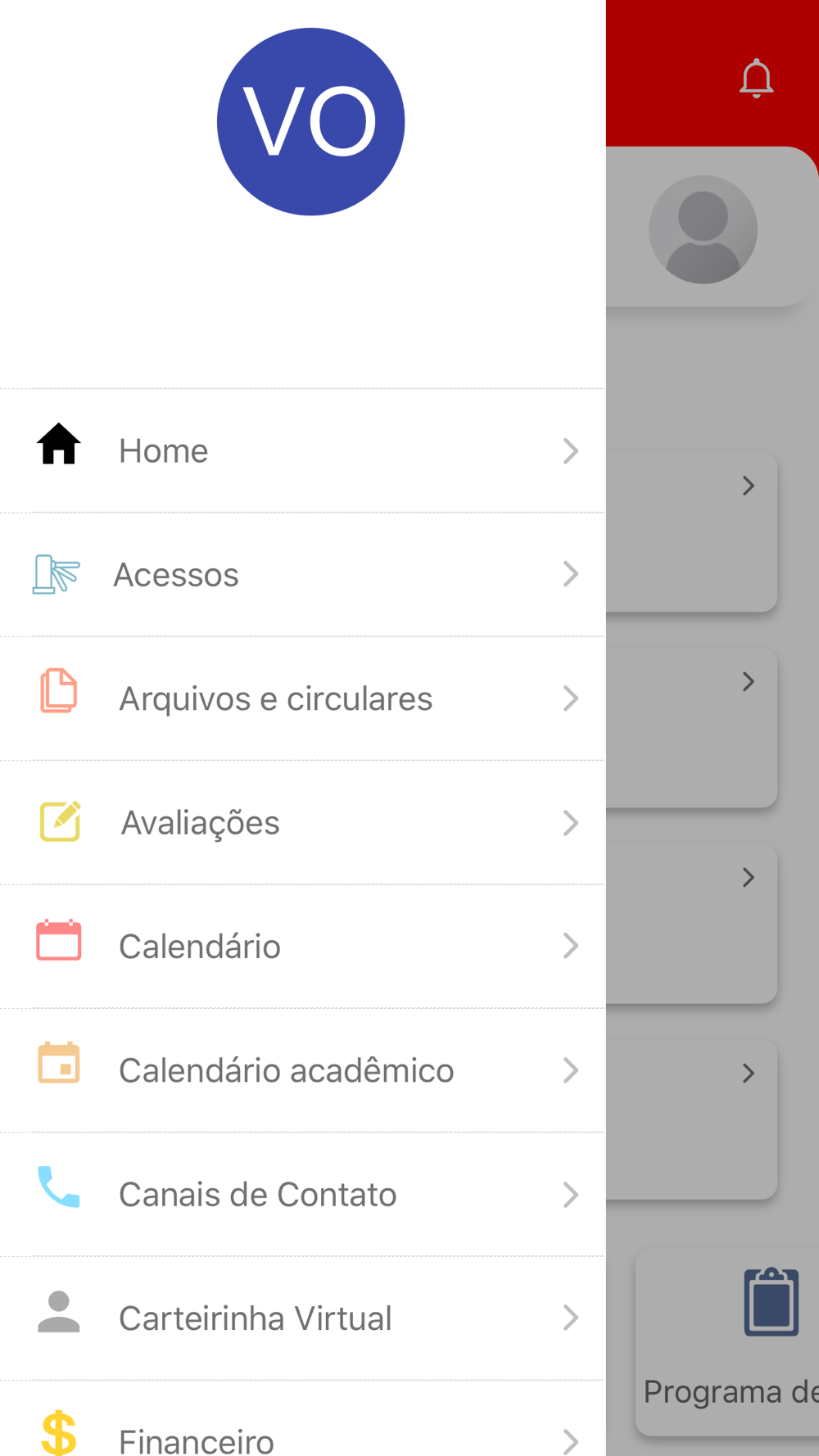View Calendário acadêmico
Screen dimensions: 819x1456
coord(302,1070)
